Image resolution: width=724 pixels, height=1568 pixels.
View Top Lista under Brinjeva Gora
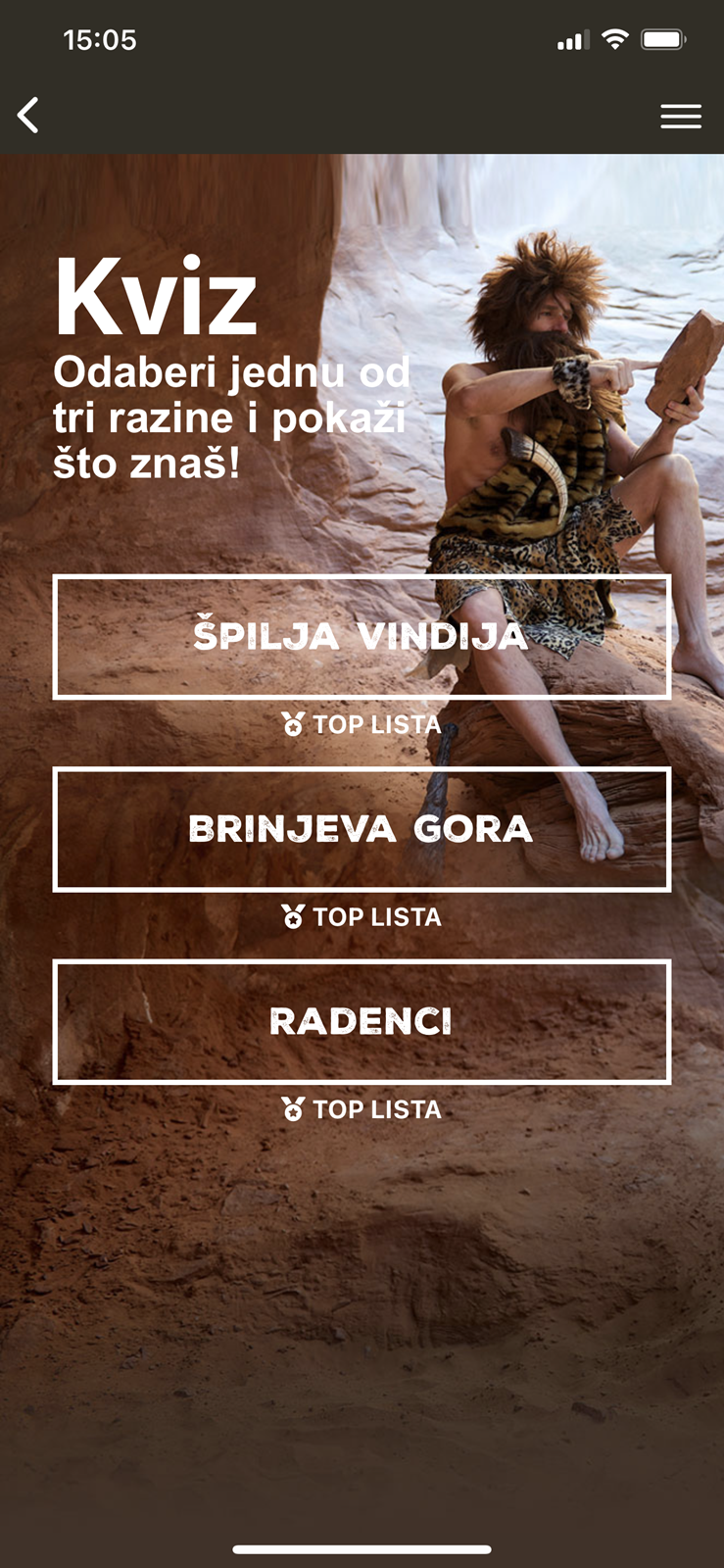click(x=362, y=916)
